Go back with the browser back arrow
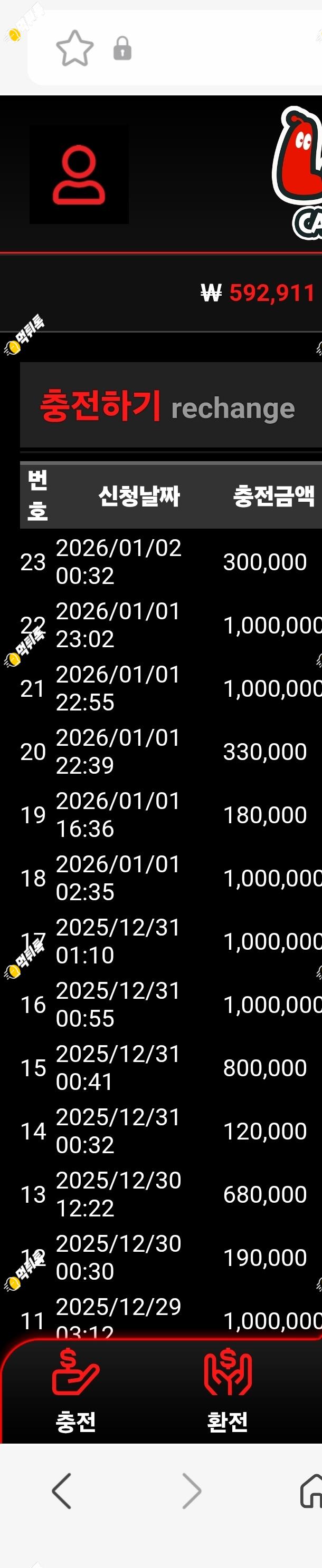322x1568 pixels. [x=62, y=1491]
